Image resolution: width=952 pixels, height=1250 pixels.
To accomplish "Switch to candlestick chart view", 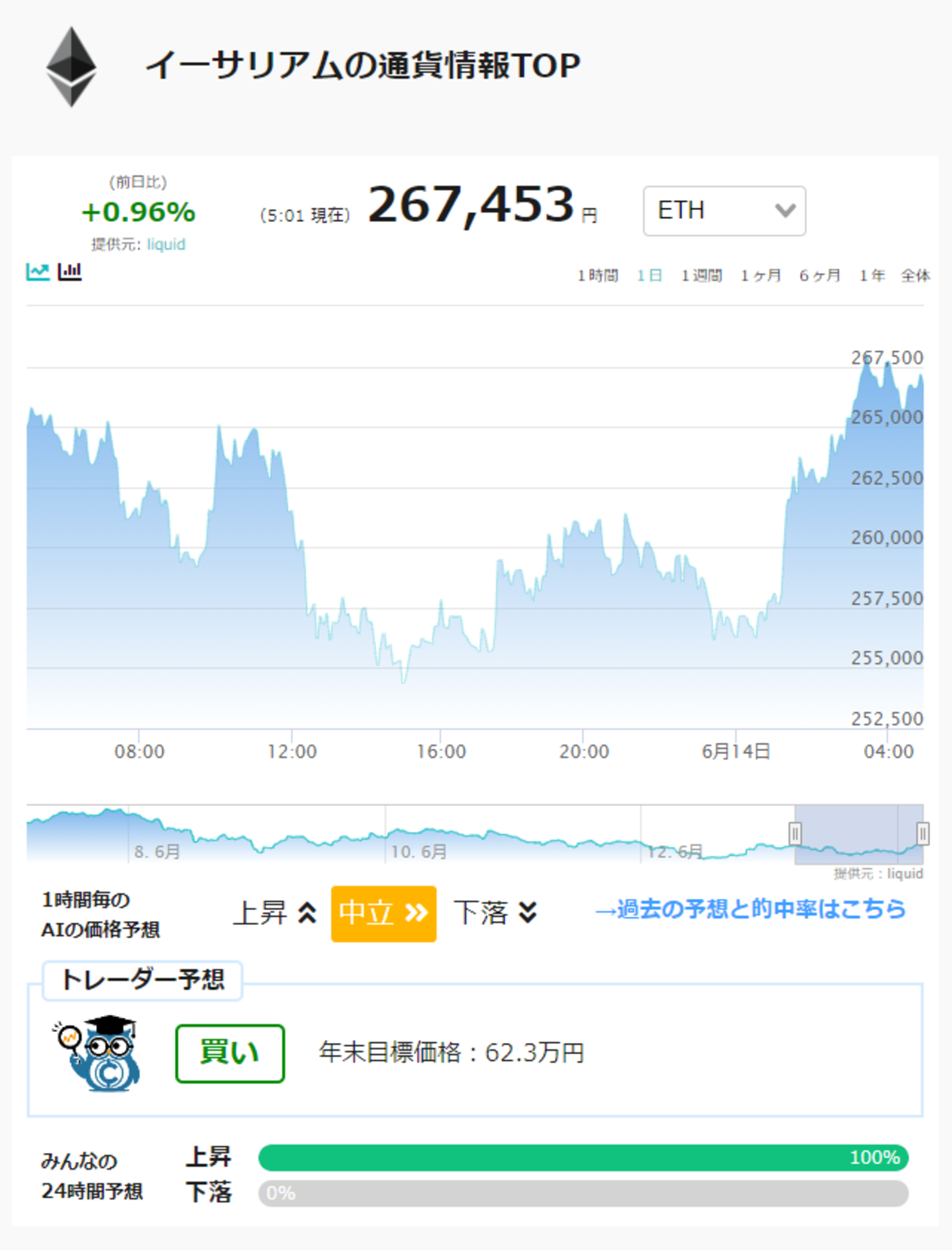I will click(70, 272).
